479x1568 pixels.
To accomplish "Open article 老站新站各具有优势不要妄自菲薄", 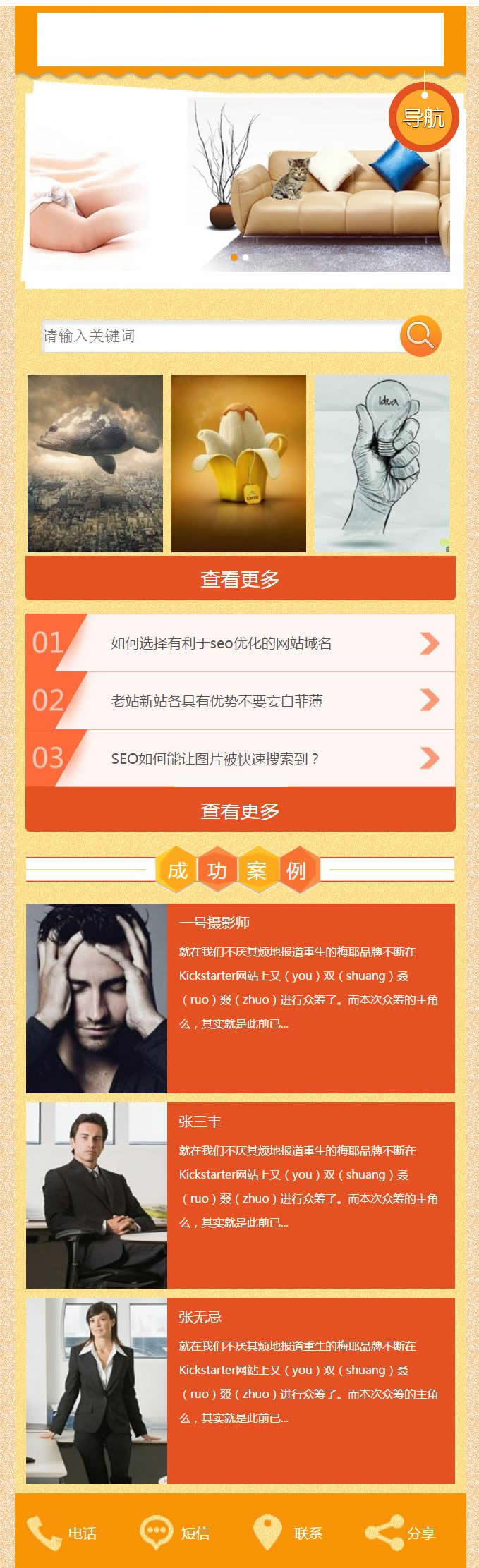I will click(x=240, y=700).
